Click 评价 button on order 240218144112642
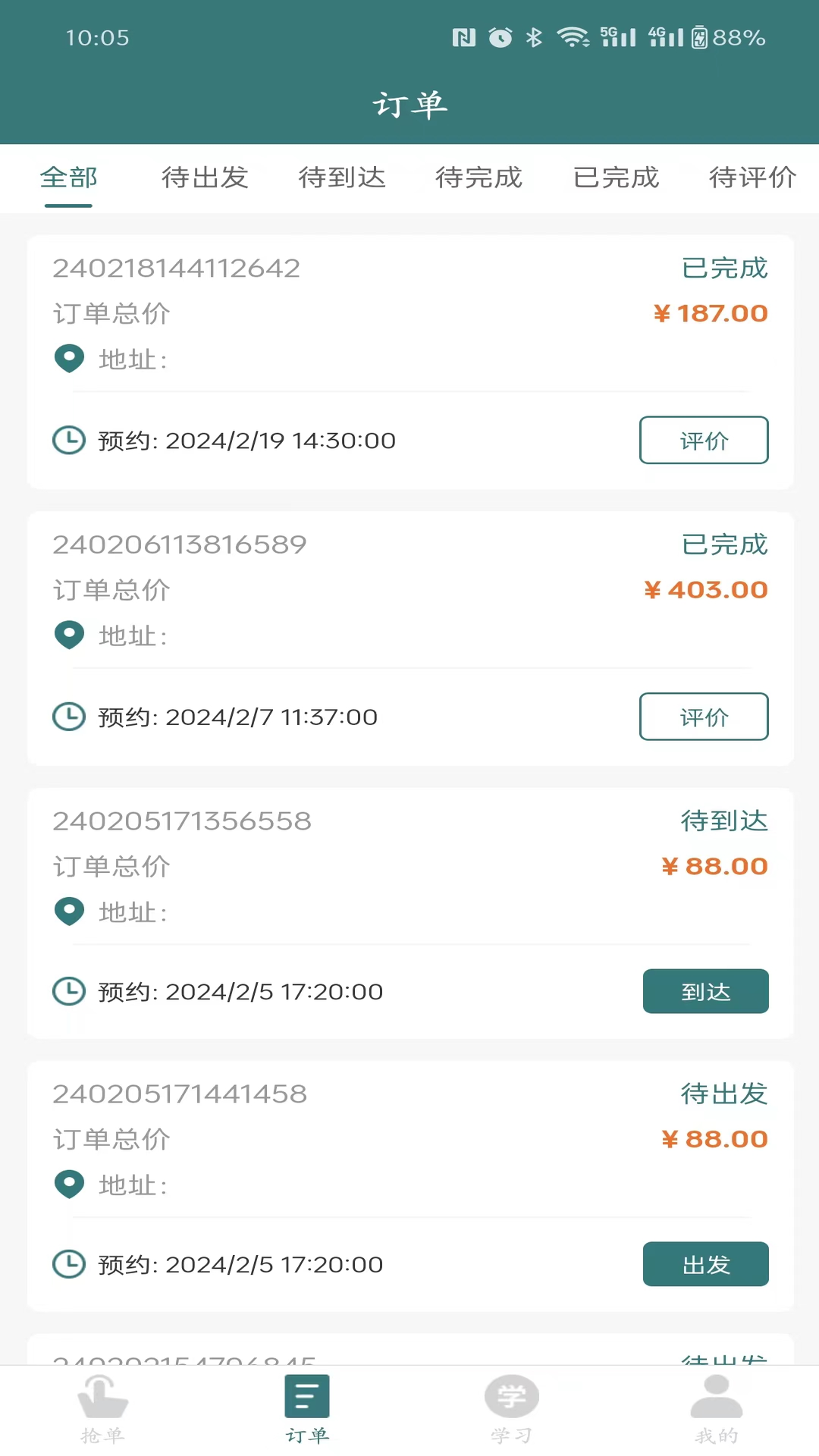The height and width of the screenshot is (1456, 819). pyautogui.click(x=704, y=440)
